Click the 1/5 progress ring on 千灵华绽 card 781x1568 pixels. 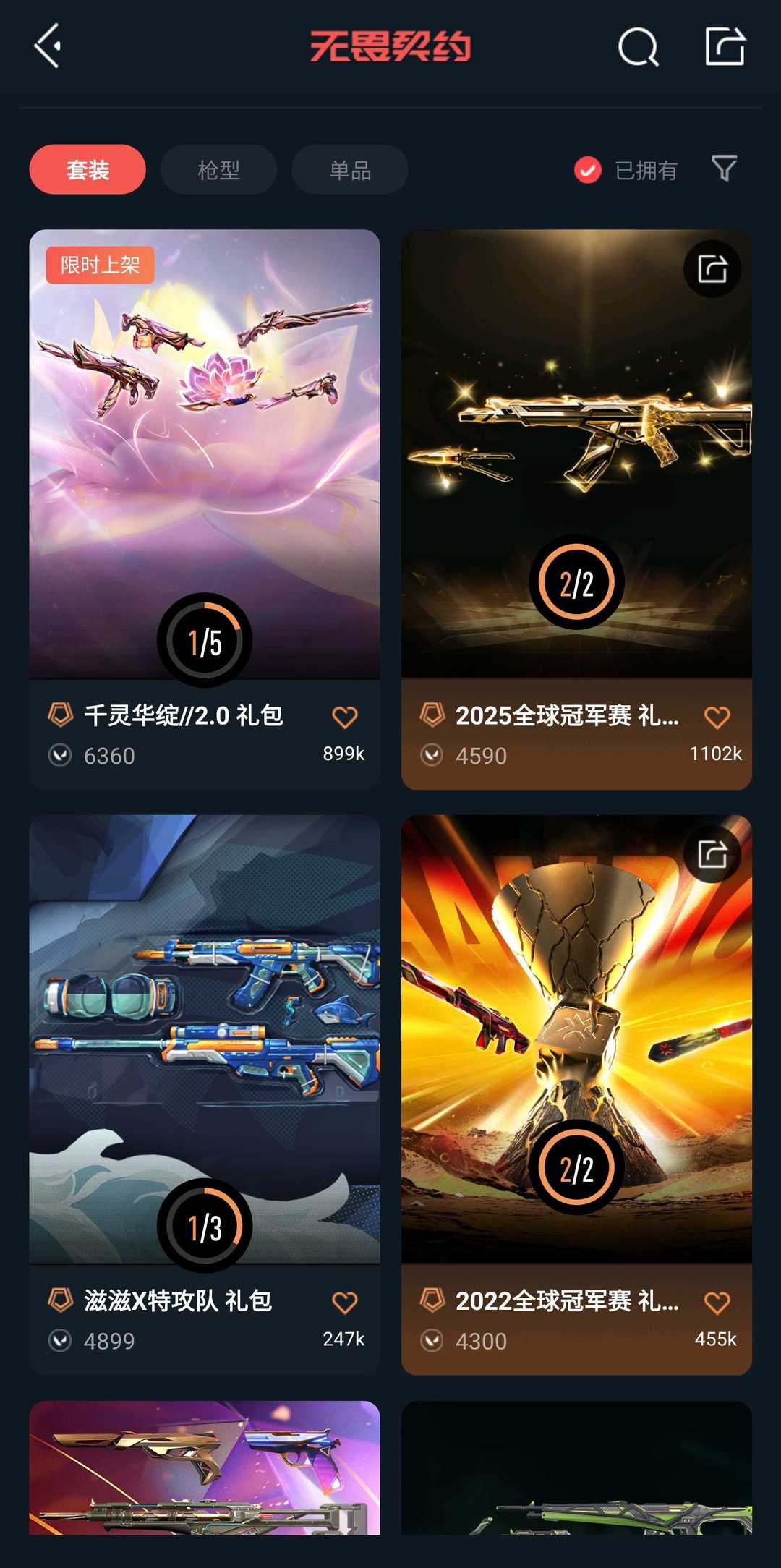coord(205,639)
